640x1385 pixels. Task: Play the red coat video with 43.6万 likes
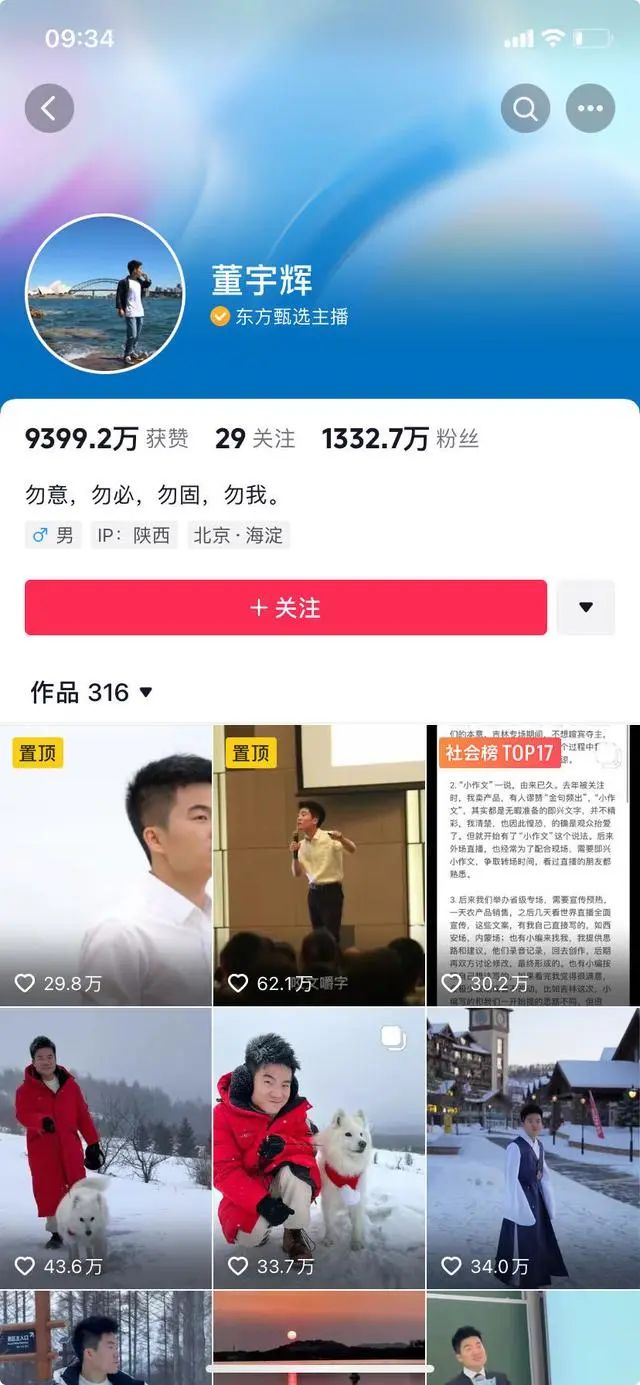pyautogui.click(x=106, y=1147)
